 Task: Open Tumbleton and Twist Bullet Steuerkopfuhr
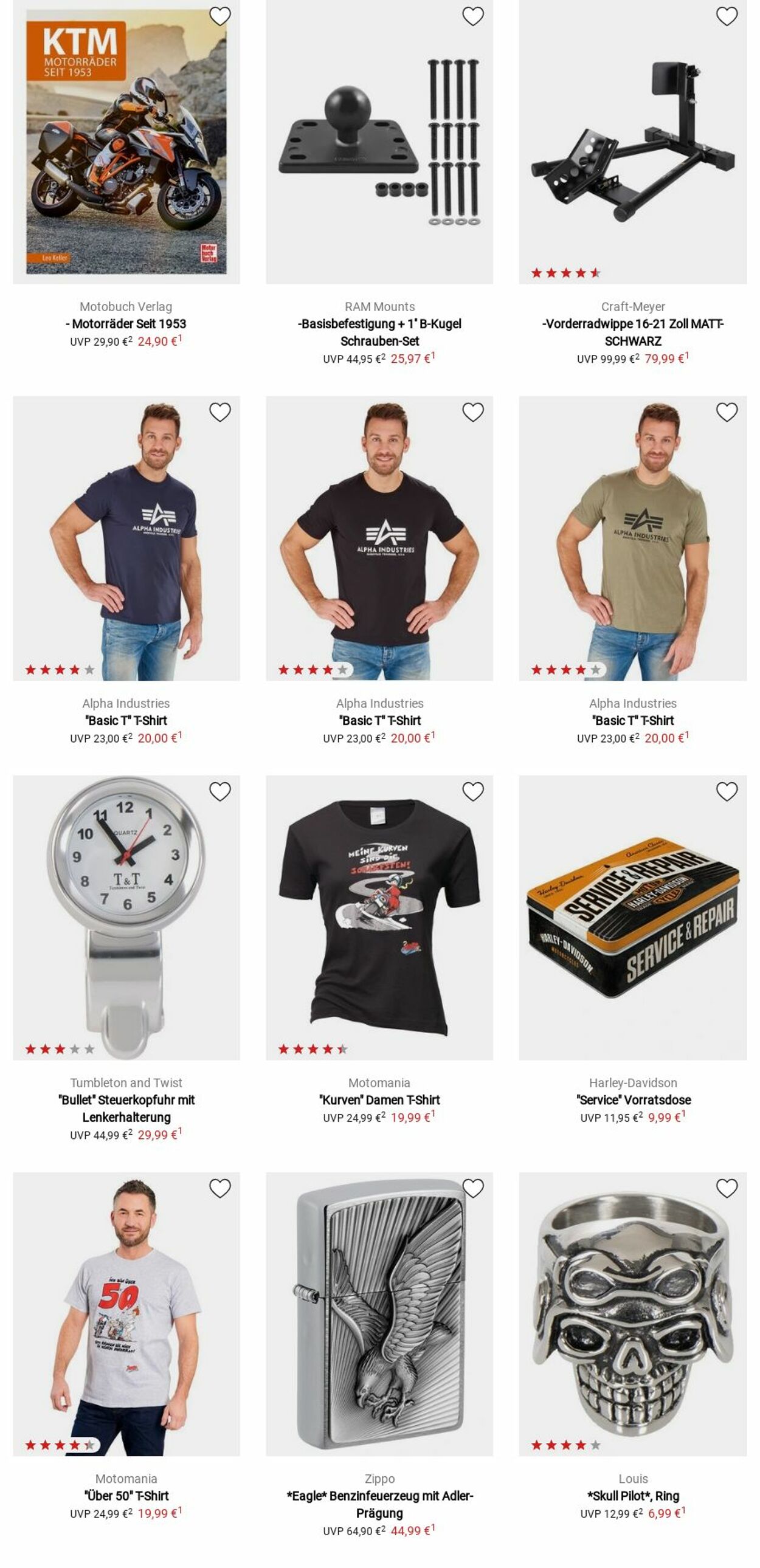click(x=126, y=917)
